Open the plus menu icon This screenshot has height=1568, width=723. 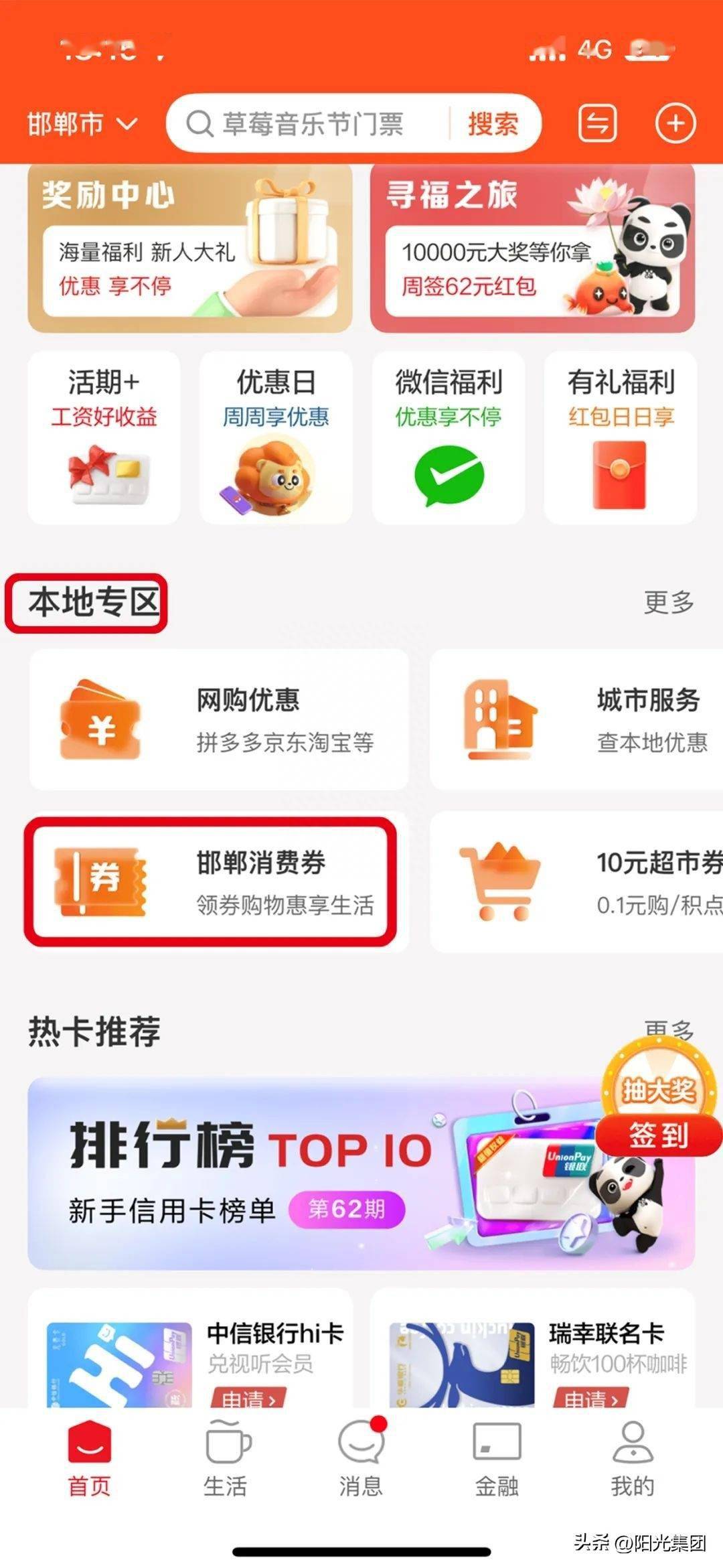click(675, 124)
